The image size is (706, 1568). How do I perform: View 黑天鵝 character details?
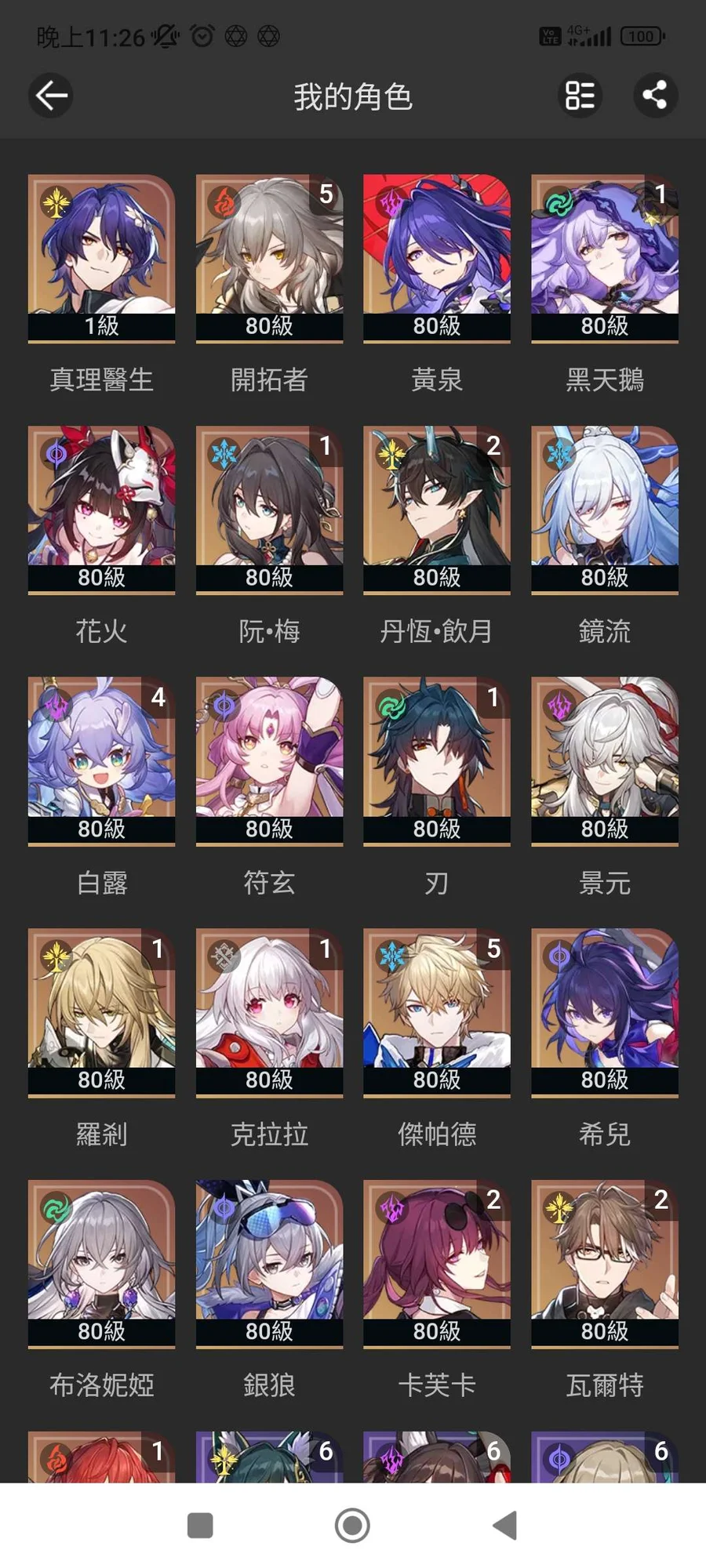point(605,257)
